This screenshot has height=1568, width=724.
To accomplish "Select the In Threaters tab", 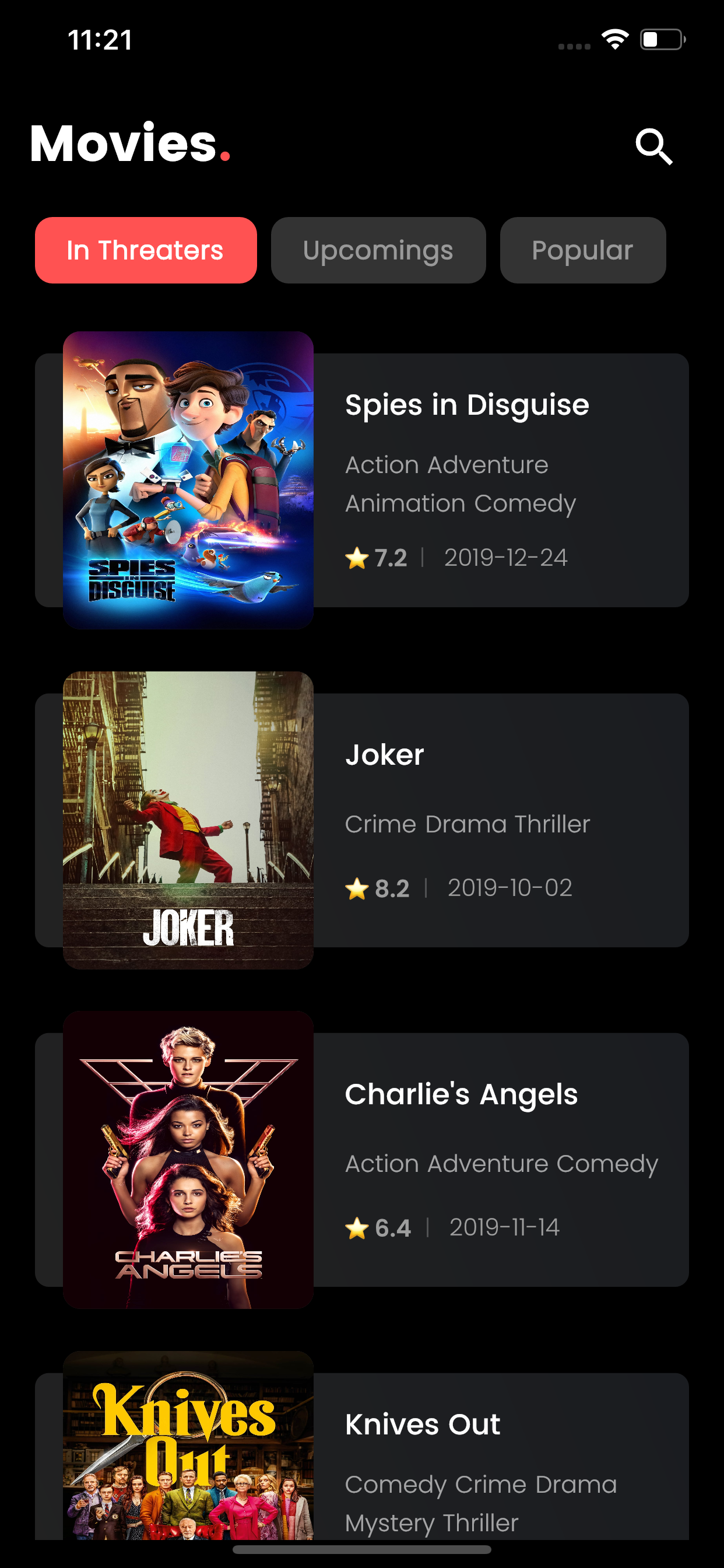I will (145, 250).
